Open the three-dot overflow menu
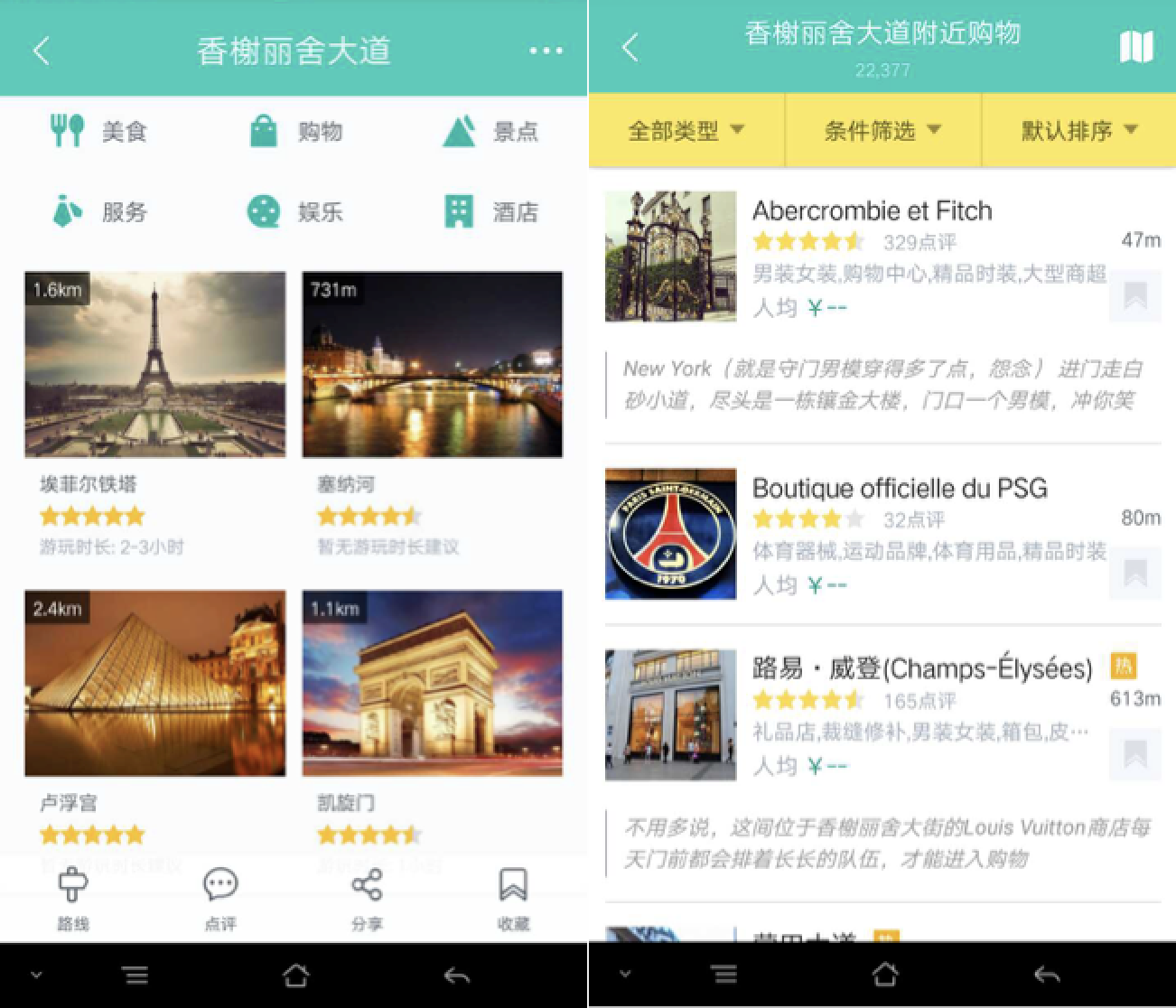This screenshot has width=1176, height=1008. point(546,51)
